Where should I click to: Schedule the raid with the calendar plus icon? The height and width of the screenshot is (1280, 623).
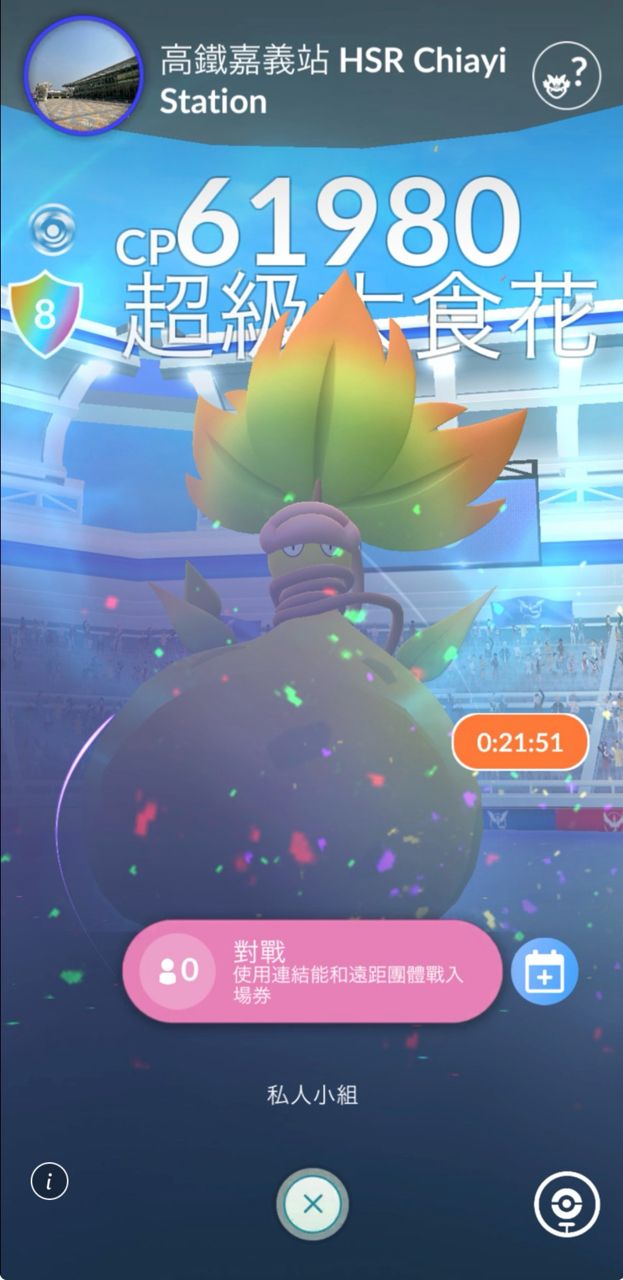point(544,971)
